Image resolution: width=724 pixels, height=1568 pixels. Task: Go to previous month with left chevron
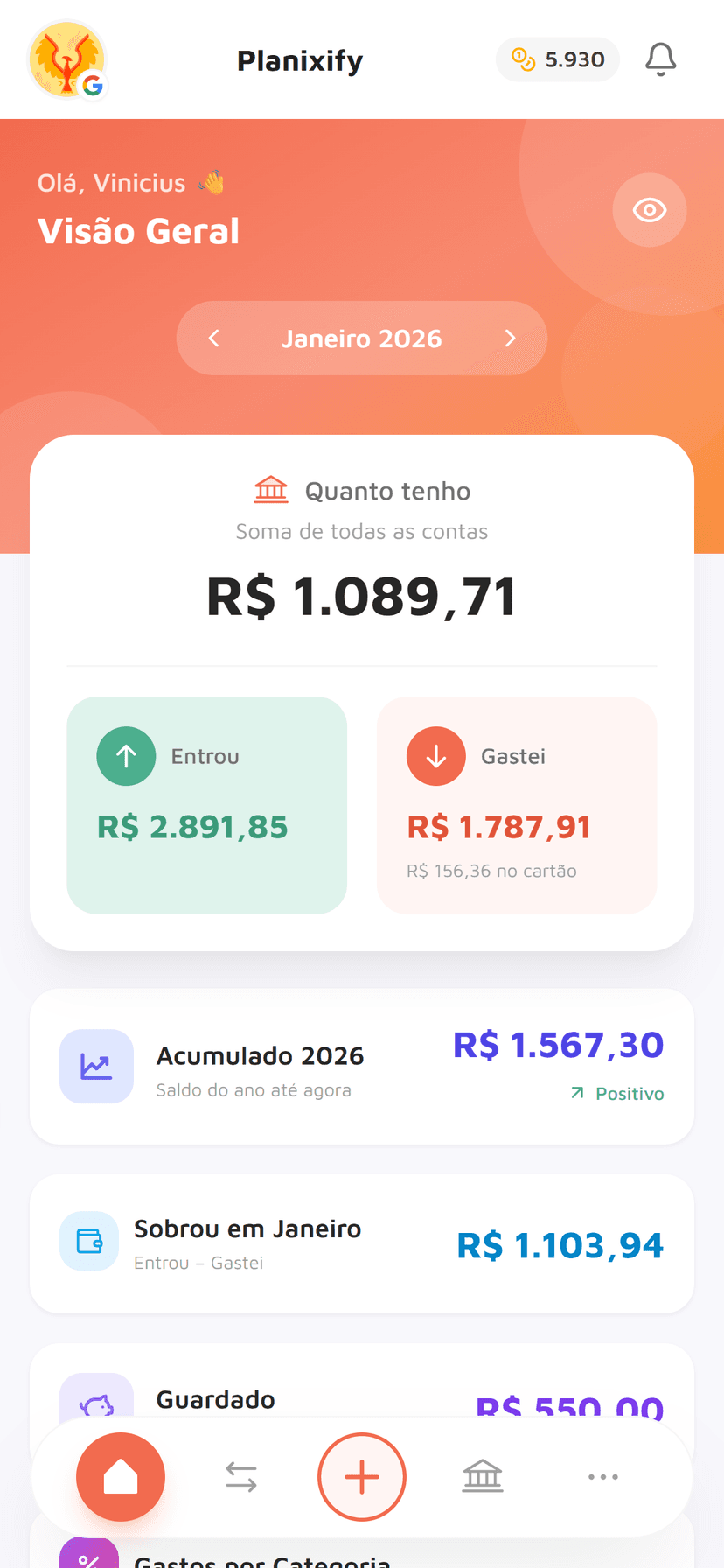[x=213, y=338]
